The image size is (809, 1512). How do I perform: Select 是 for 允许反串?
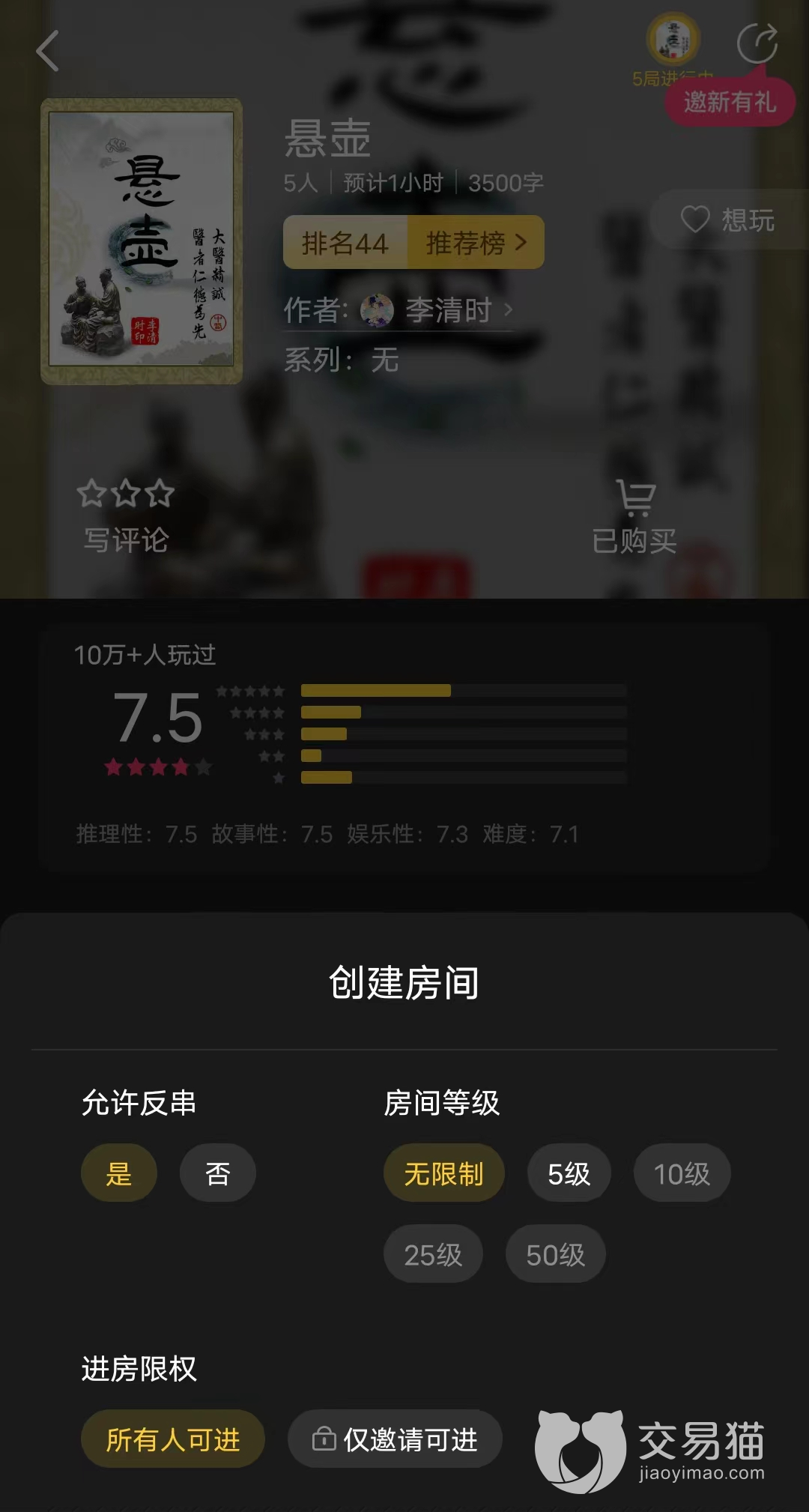click(x=118, y=1173)
